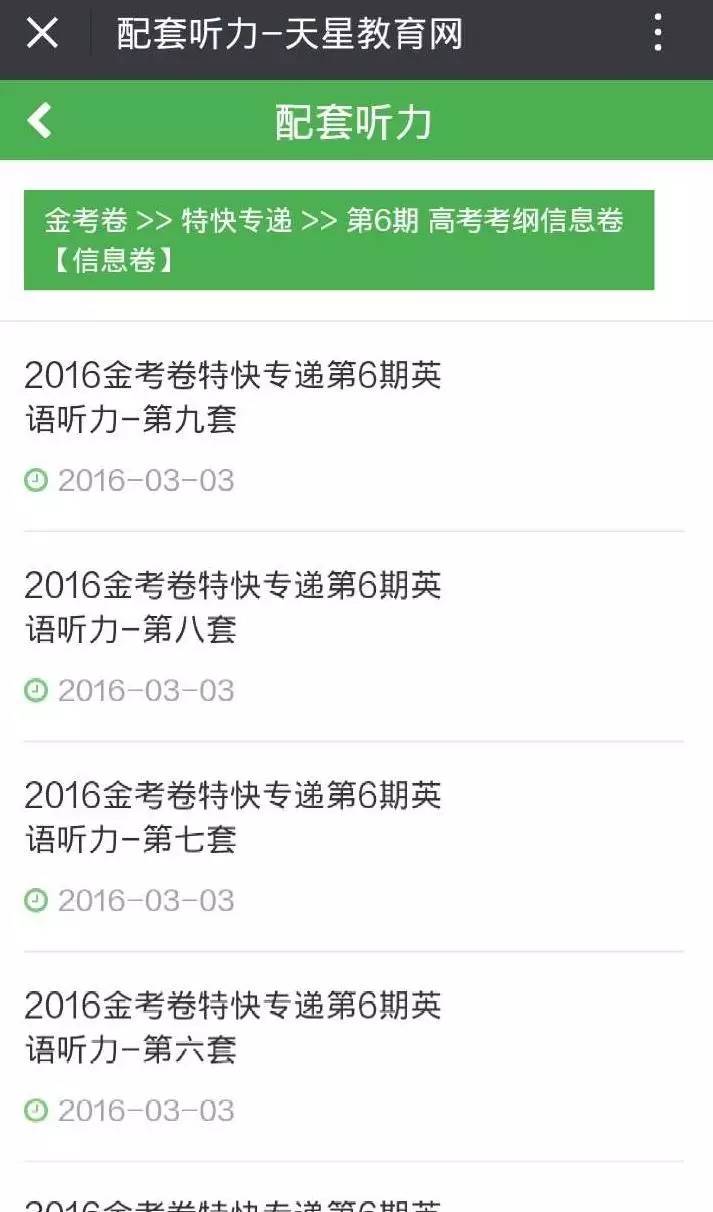This screenshot has height=1212, width=713.
Task: Select the 第七套 listening item
Action: coord(356,847)
